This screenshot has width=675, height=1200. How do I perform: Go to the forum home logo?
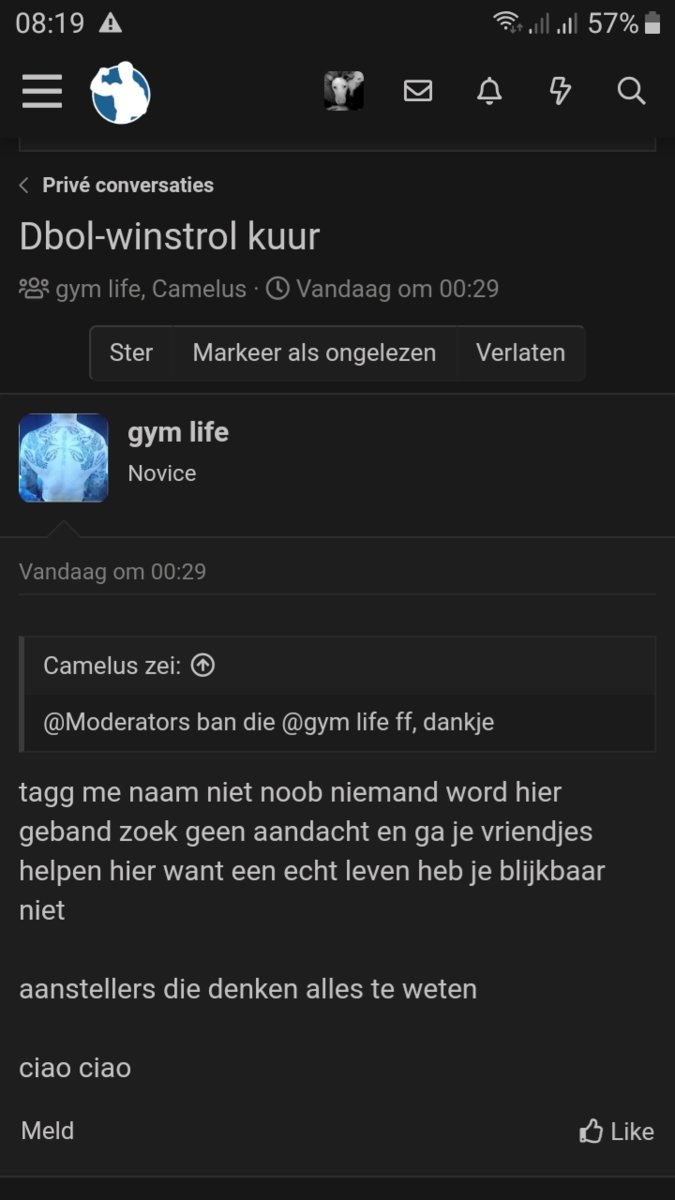tap(120, 92)
